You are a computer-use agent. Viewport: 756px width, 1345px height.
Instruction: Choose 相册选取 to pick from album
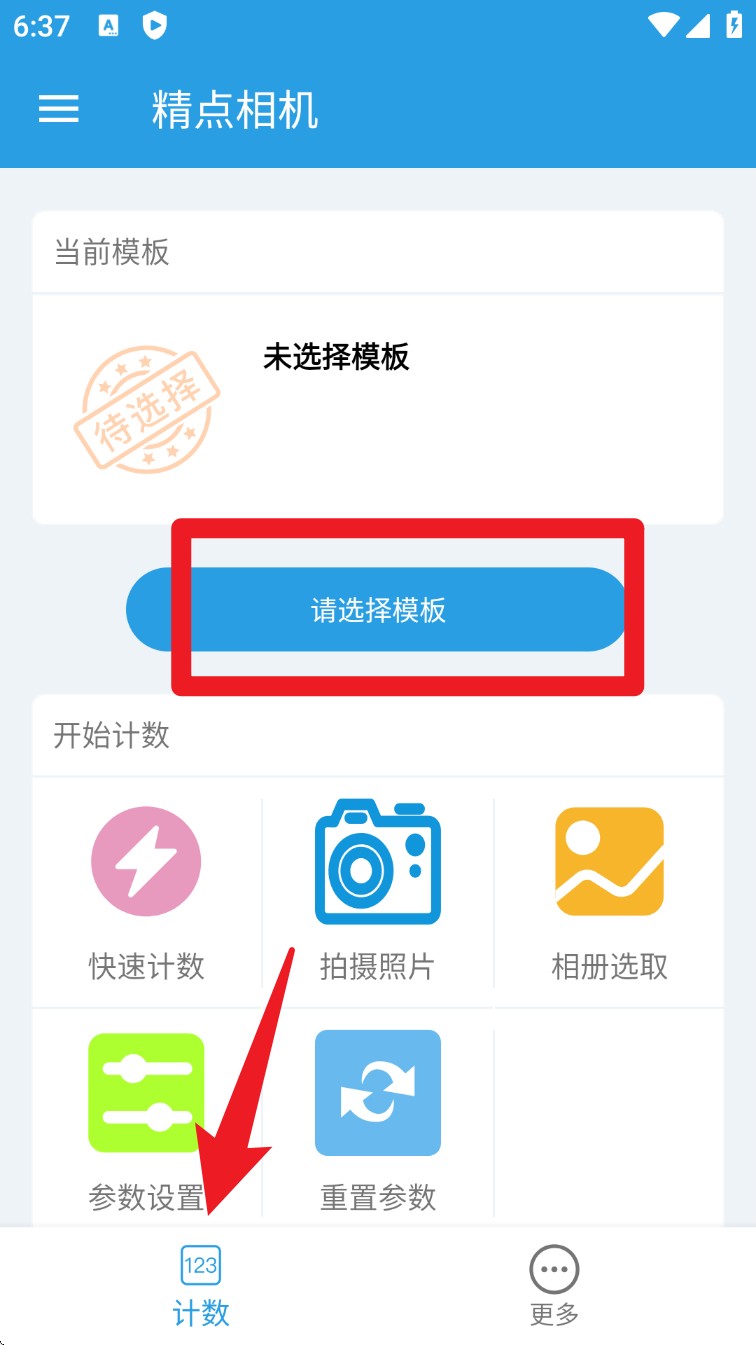pos(609,892)
